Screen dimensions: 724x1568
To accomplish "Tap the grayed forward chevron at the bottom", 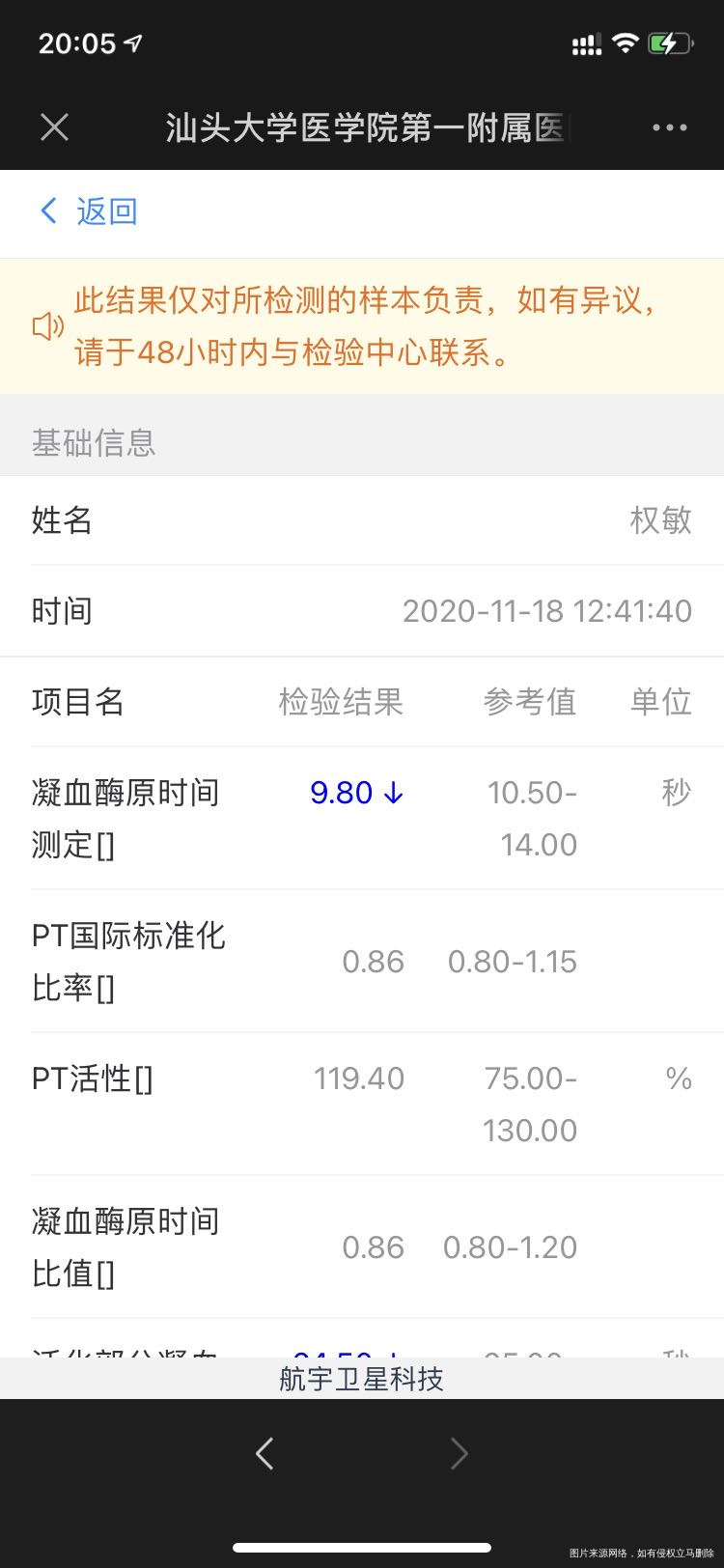I will click(459, 1452).
